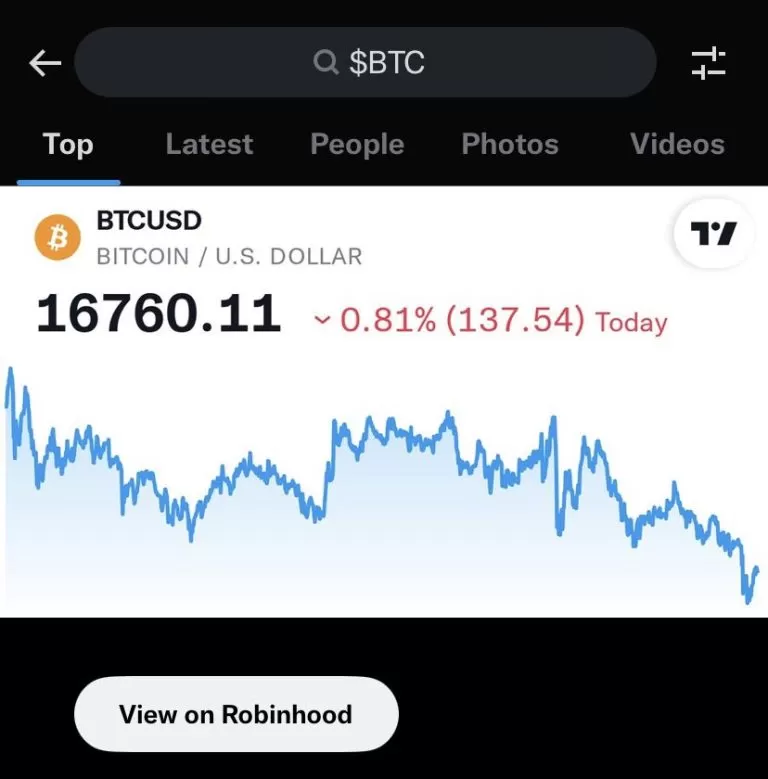
Task: Tap View on Robinhood button
Action: [236, 714]
